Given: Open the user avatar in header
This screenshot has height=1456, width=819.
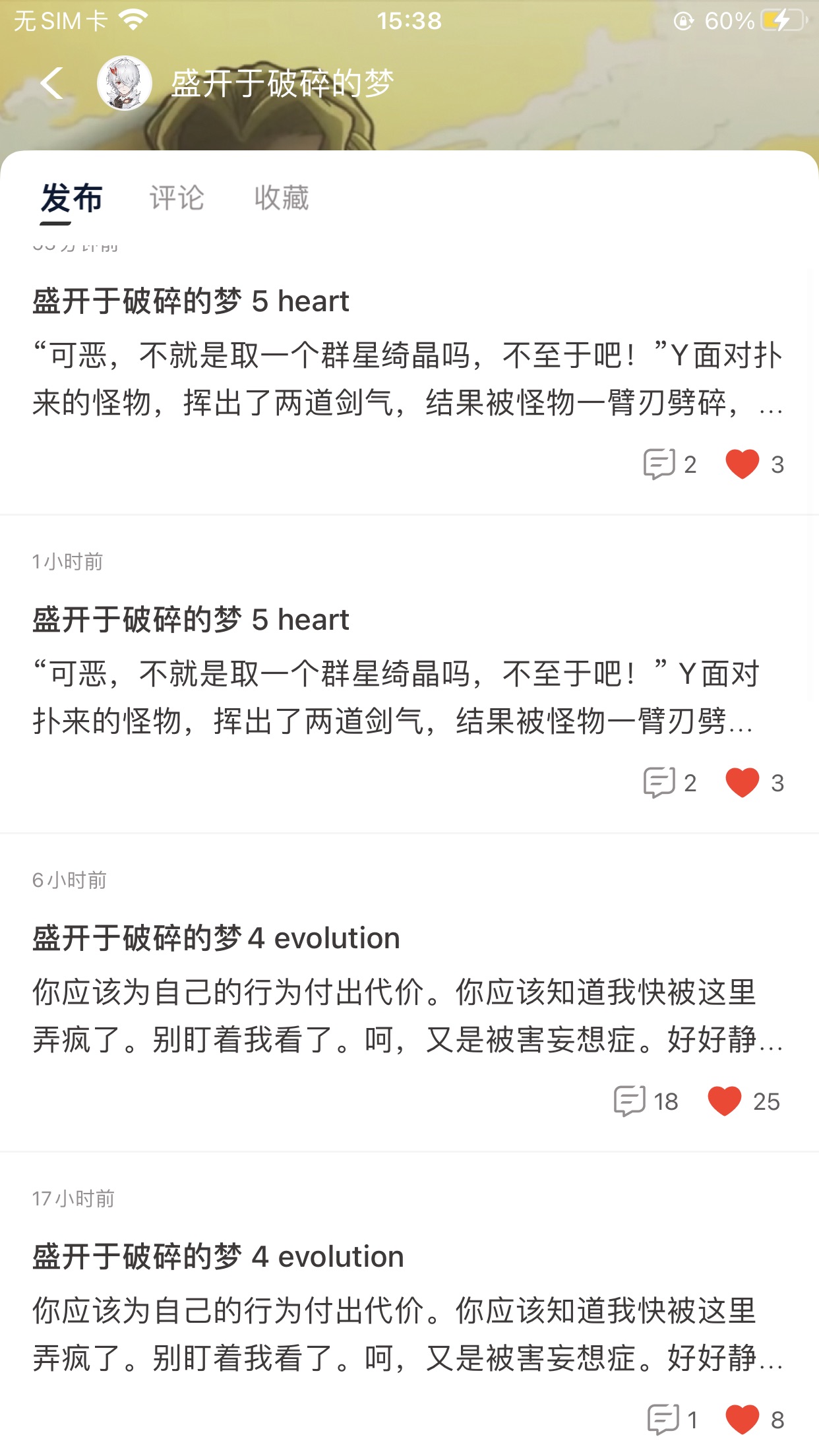Looking at the screenshot, I should (x=124, y=84).
